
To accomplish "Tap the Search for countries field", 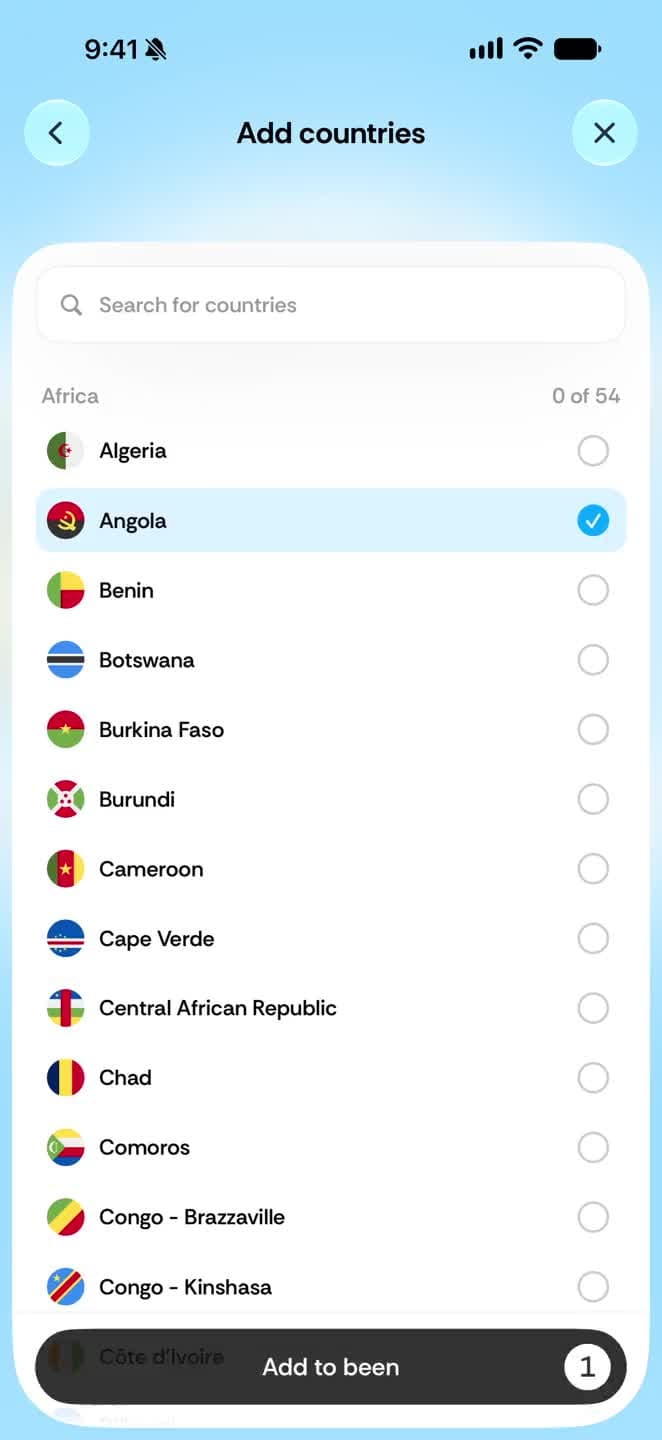I will [331, 305].
